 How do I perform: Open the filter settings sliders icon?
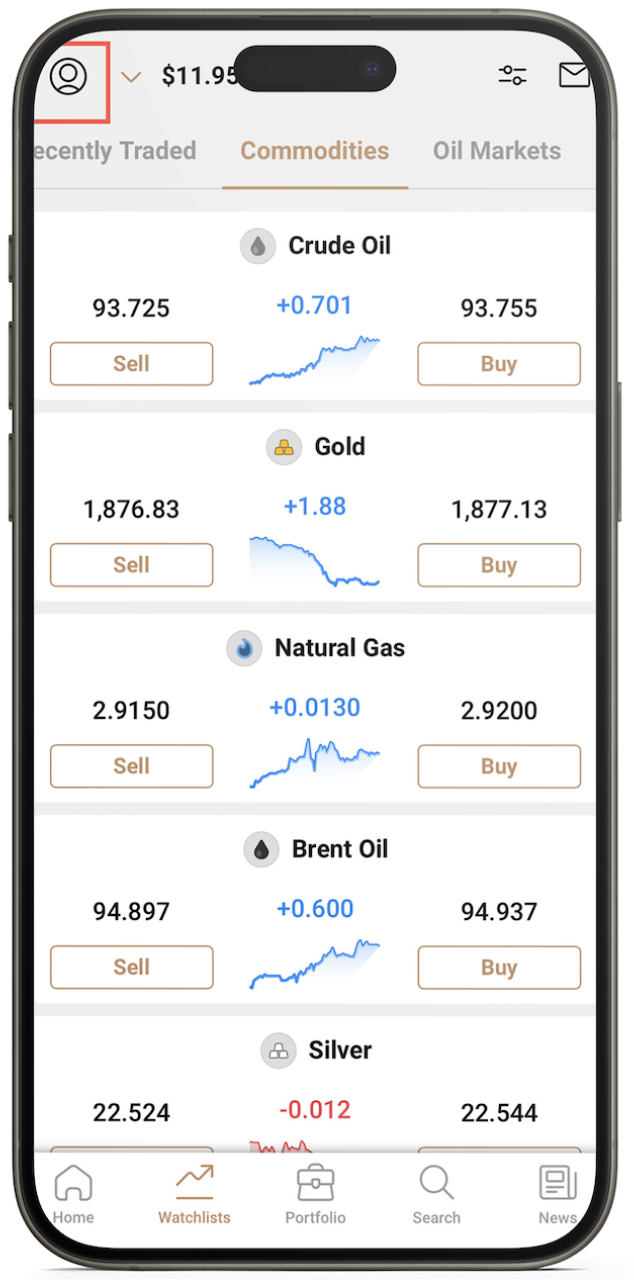[512, 76]
